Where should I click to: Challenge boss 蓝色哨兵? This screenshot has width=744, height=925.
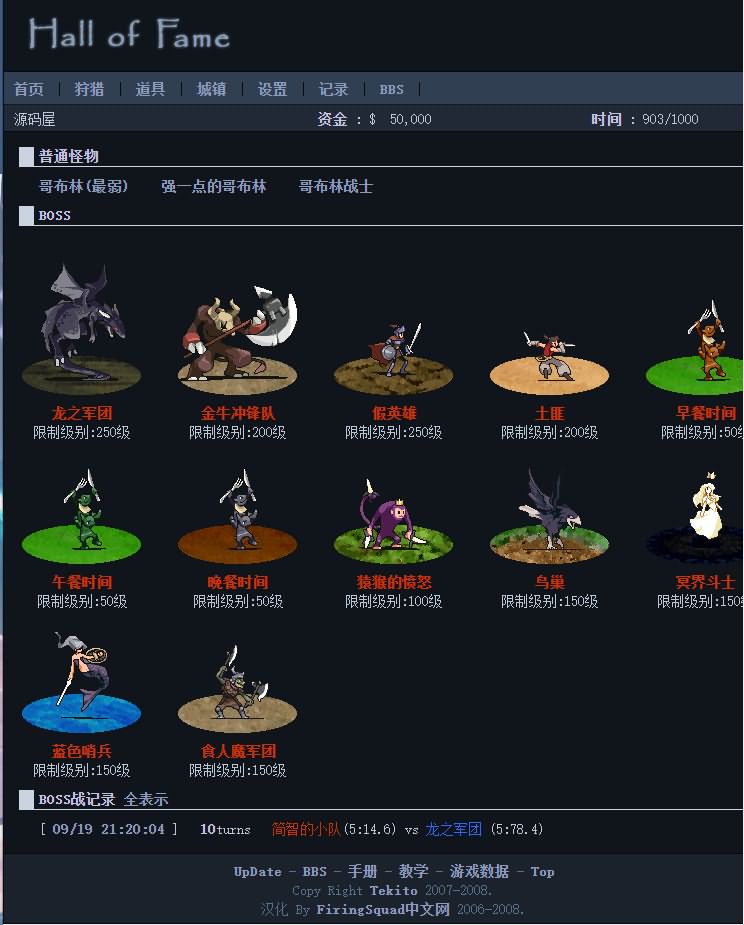[x=81, y=751]
